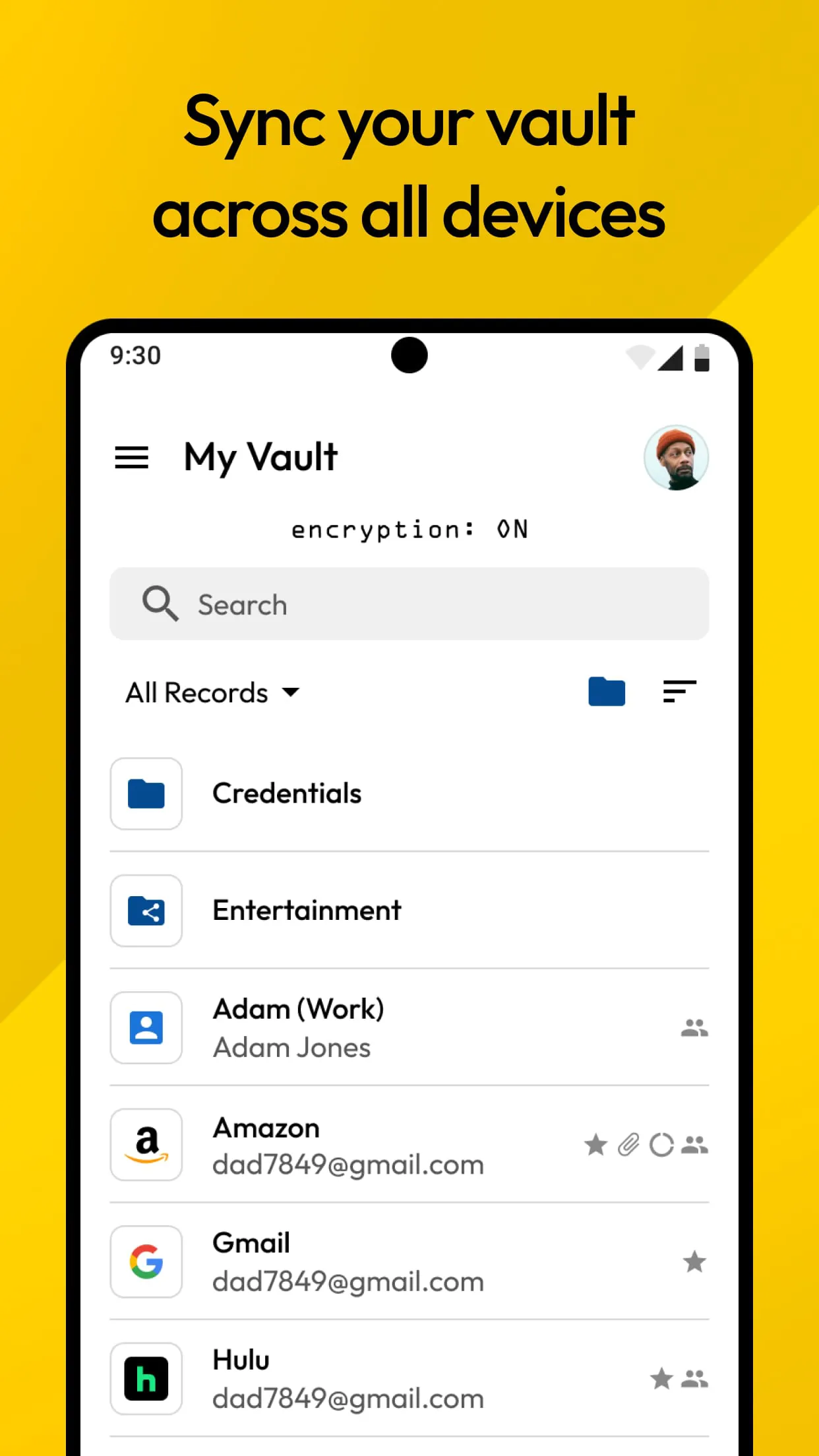This screenshot has height=1456, width=819.
Task: Tap inside the Search field
Action: (x=409, y=603)
